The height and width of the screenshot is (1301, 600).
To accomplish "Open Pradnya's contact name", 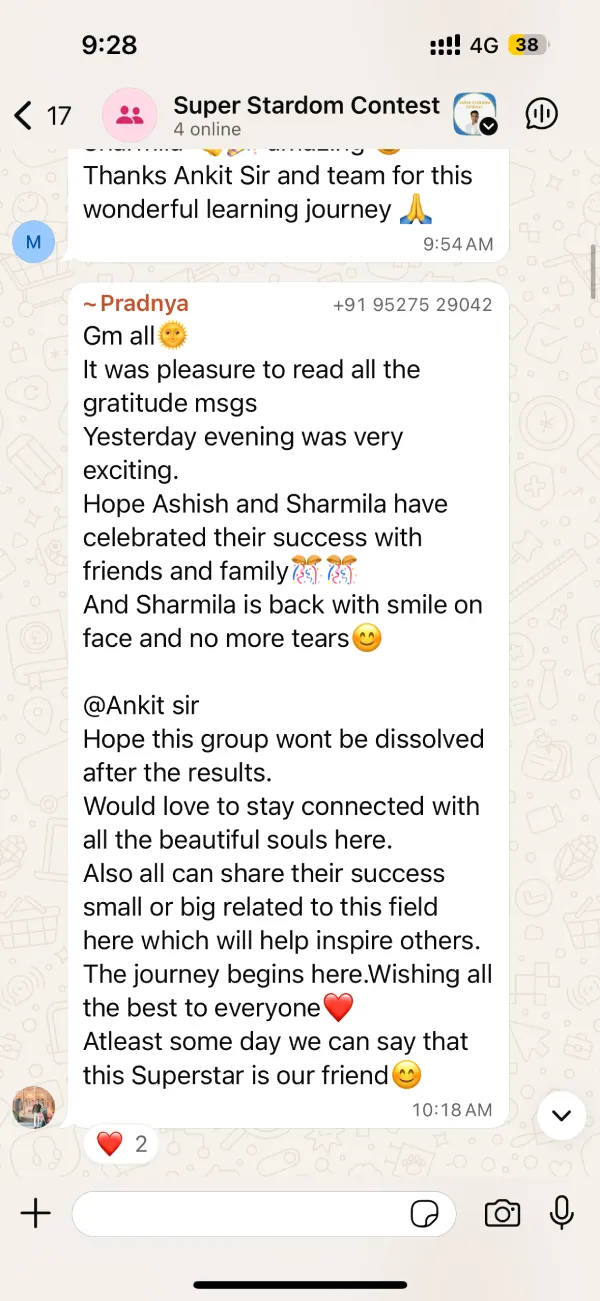I will [135, 304].
